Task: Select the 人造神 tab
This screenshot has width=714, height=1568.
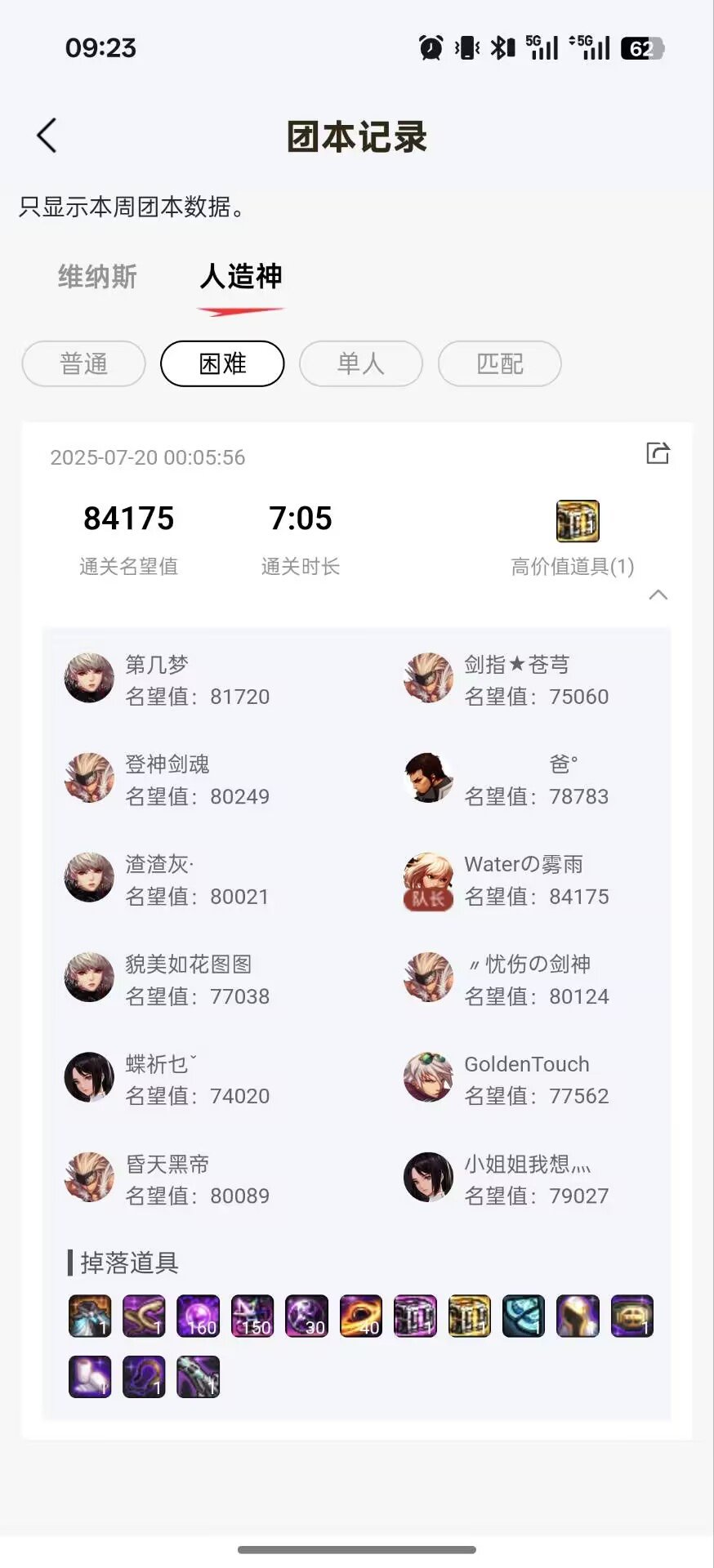Action: 241,277
